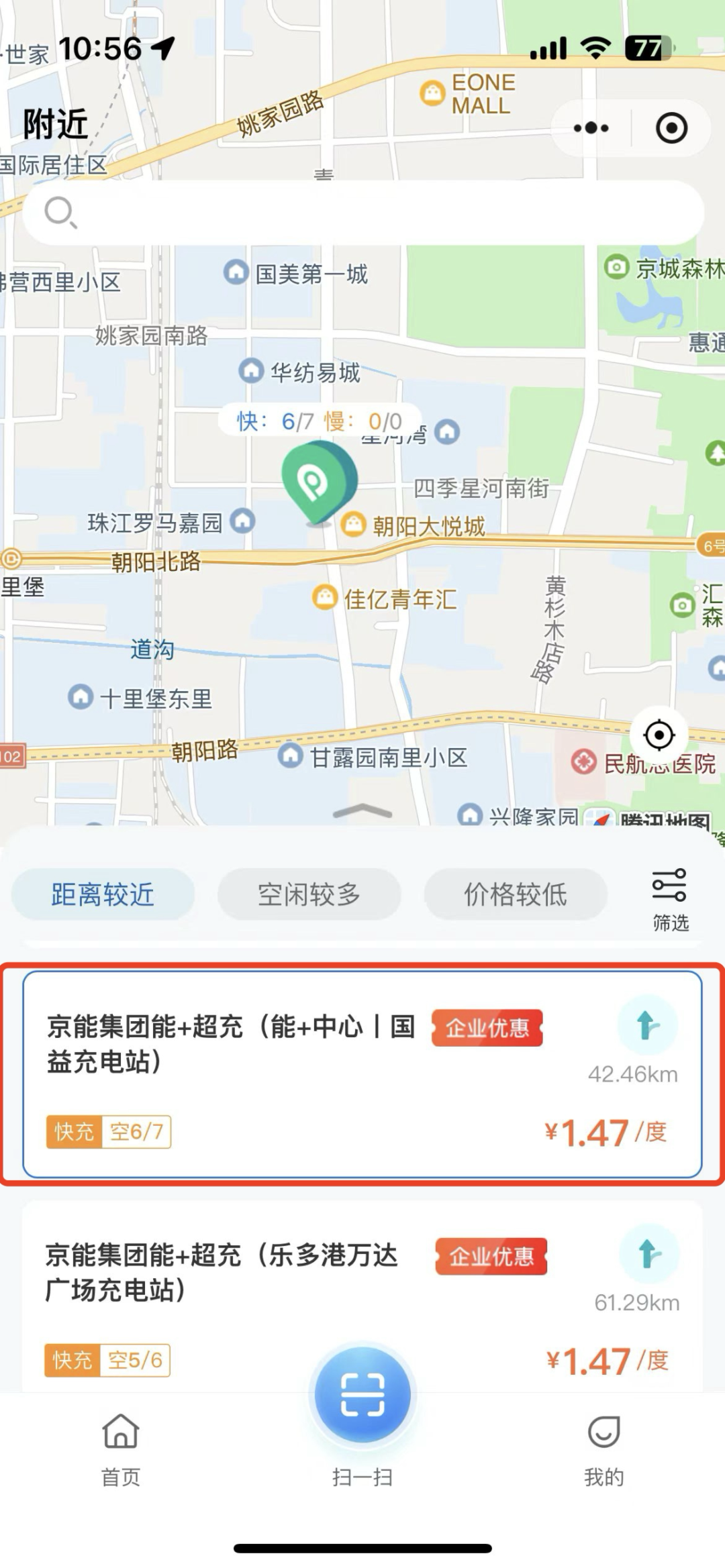Sort stations by 空闲较多

click(309, 894)
